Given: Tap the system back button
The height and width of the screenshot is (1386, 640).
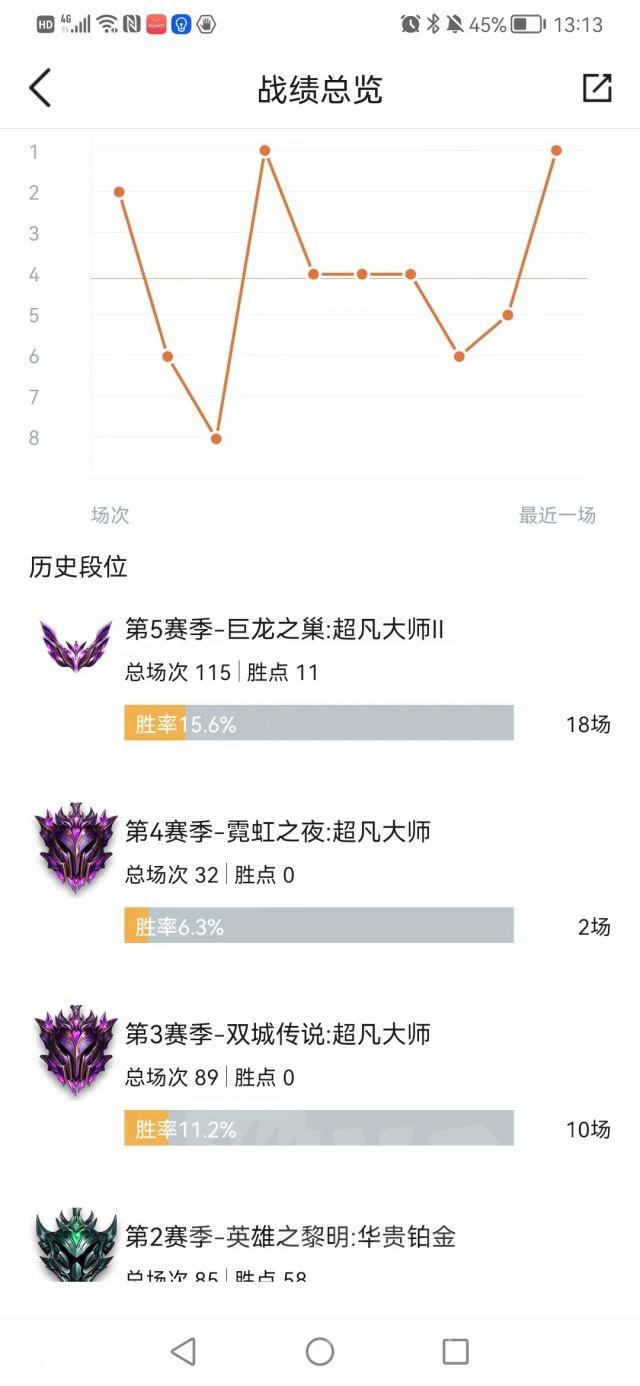Looking at the screenshot, I should [x=183, y=1351].
